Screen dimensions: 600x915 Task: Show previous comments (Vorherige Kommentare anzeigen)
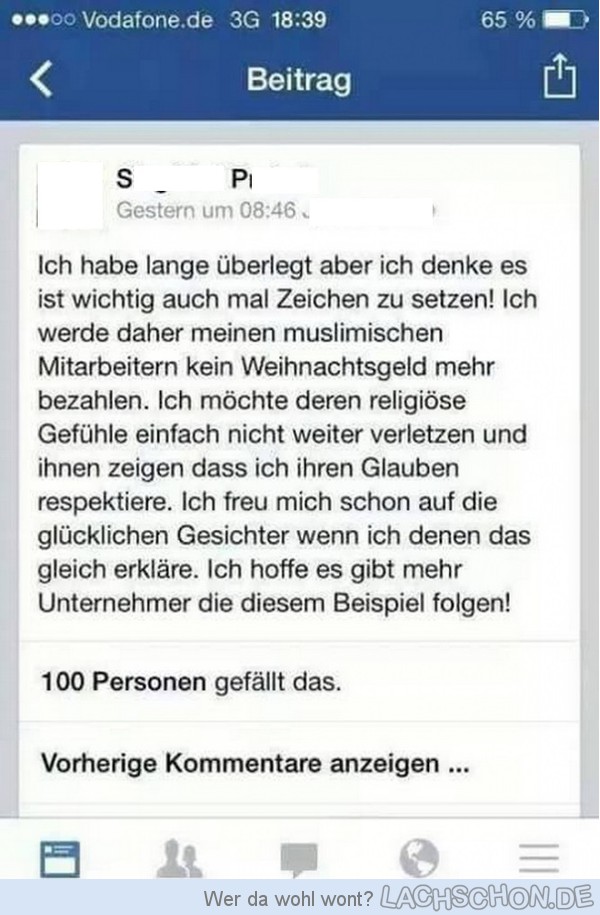tap(254, 764)
